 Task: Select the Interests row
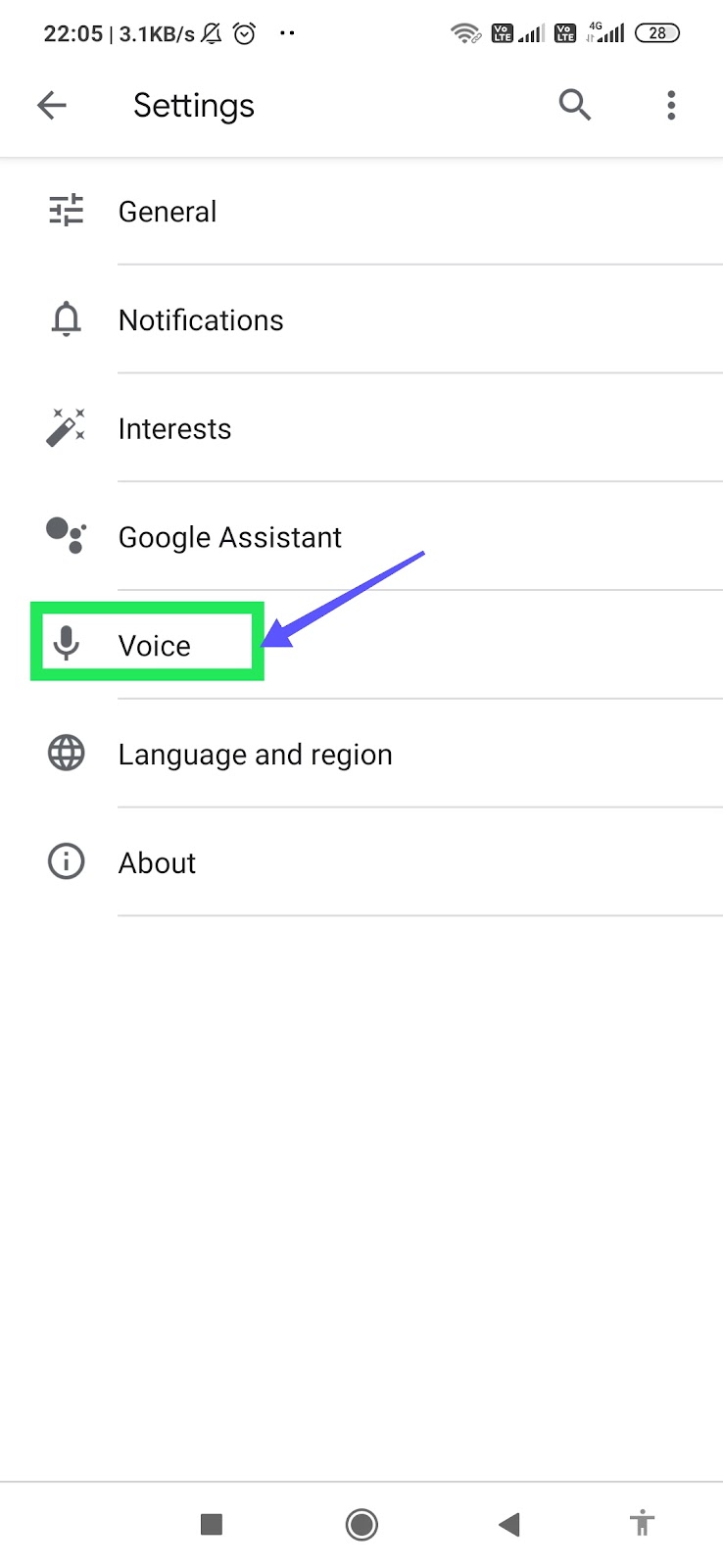tap(174, 429)
